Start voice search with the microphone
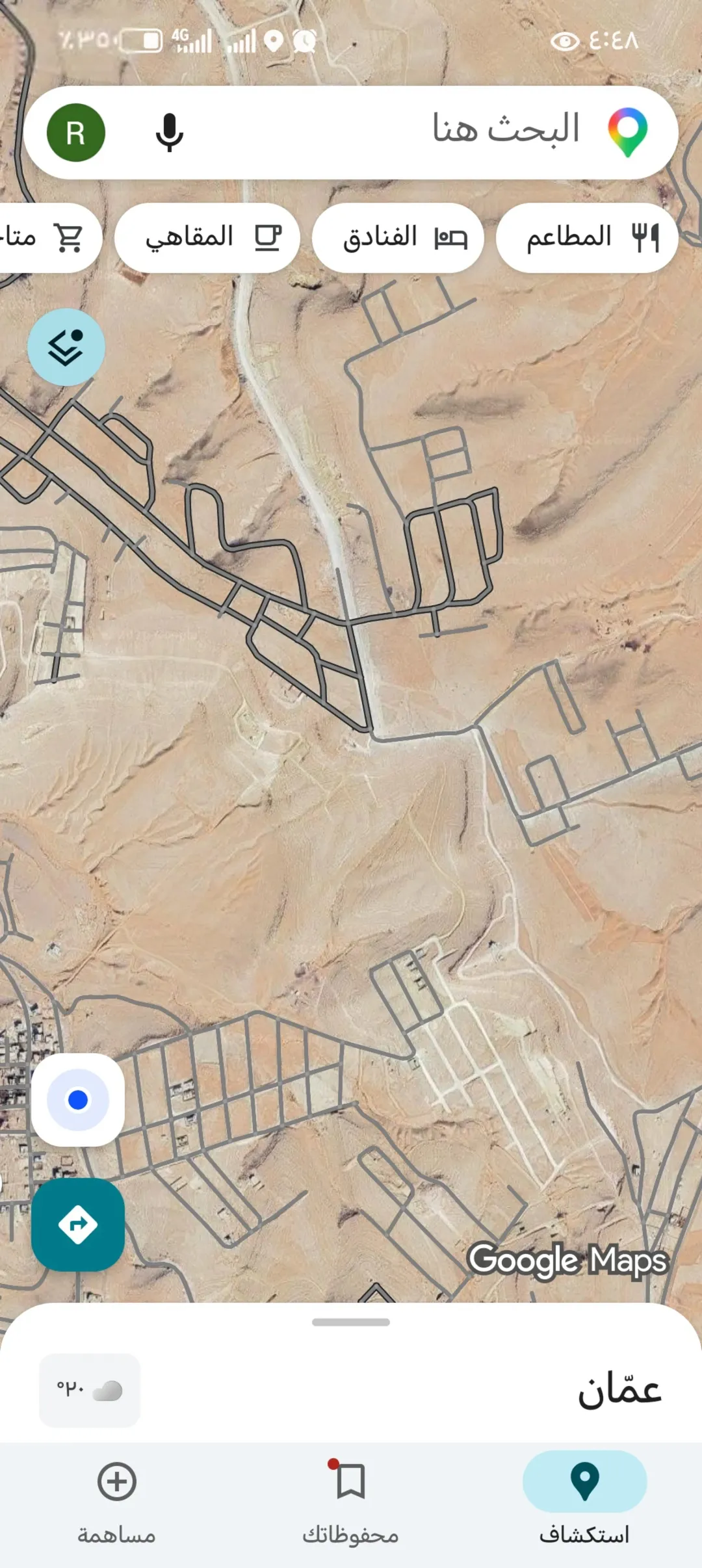702x1568 pixels. point(169,133)
